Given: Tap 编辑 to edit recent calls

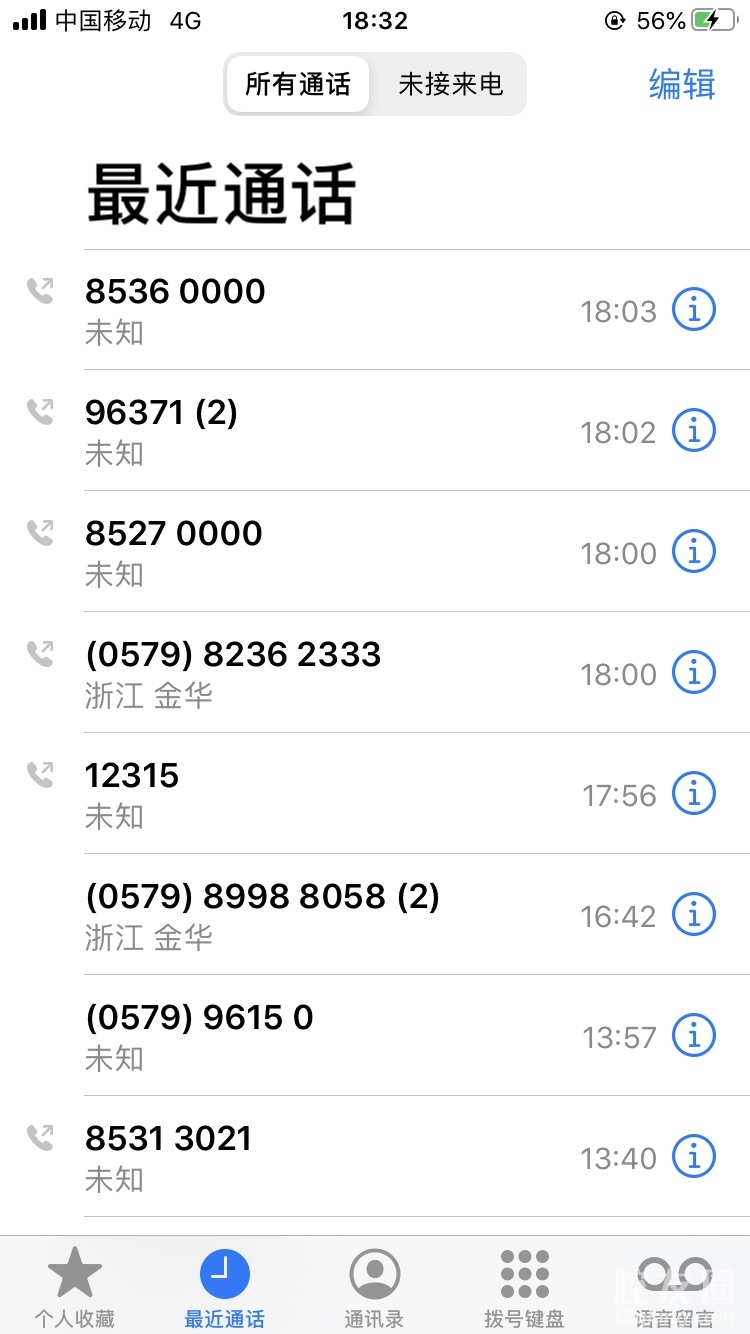Looking at the screenshot, I should (682, 84).
